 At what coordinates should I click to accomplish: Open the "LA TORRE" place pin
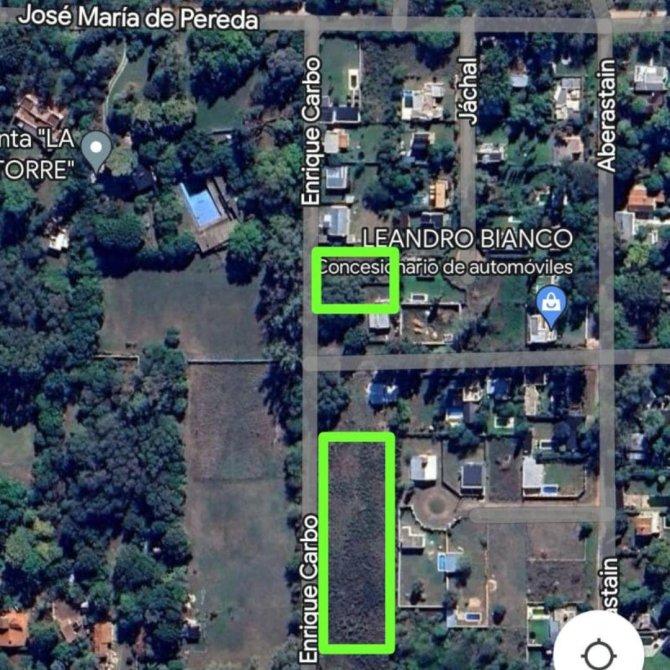click(x=97, y=150)
